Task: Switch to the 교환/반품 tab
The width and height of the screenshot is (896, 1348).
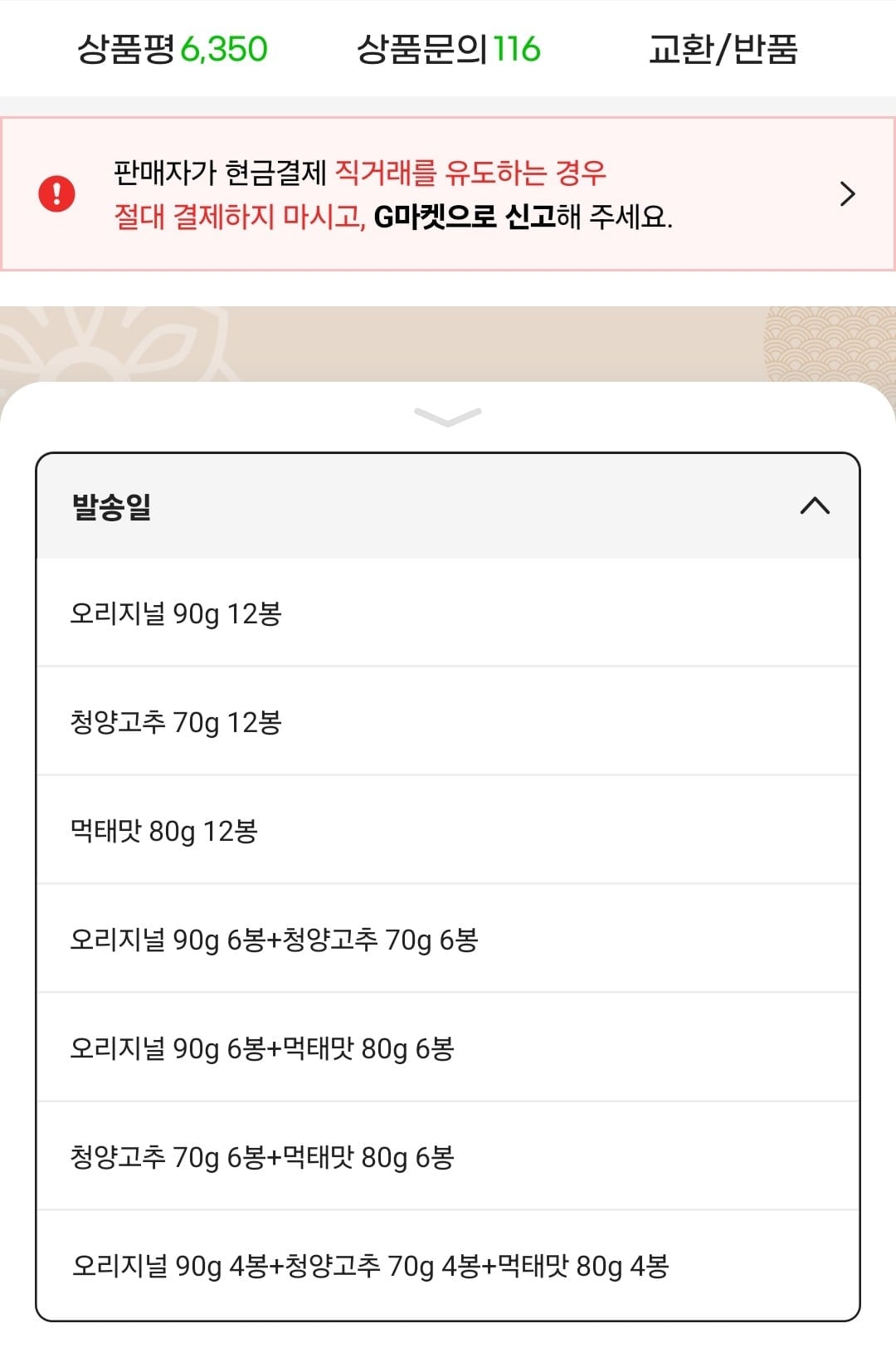Action: 723,49
